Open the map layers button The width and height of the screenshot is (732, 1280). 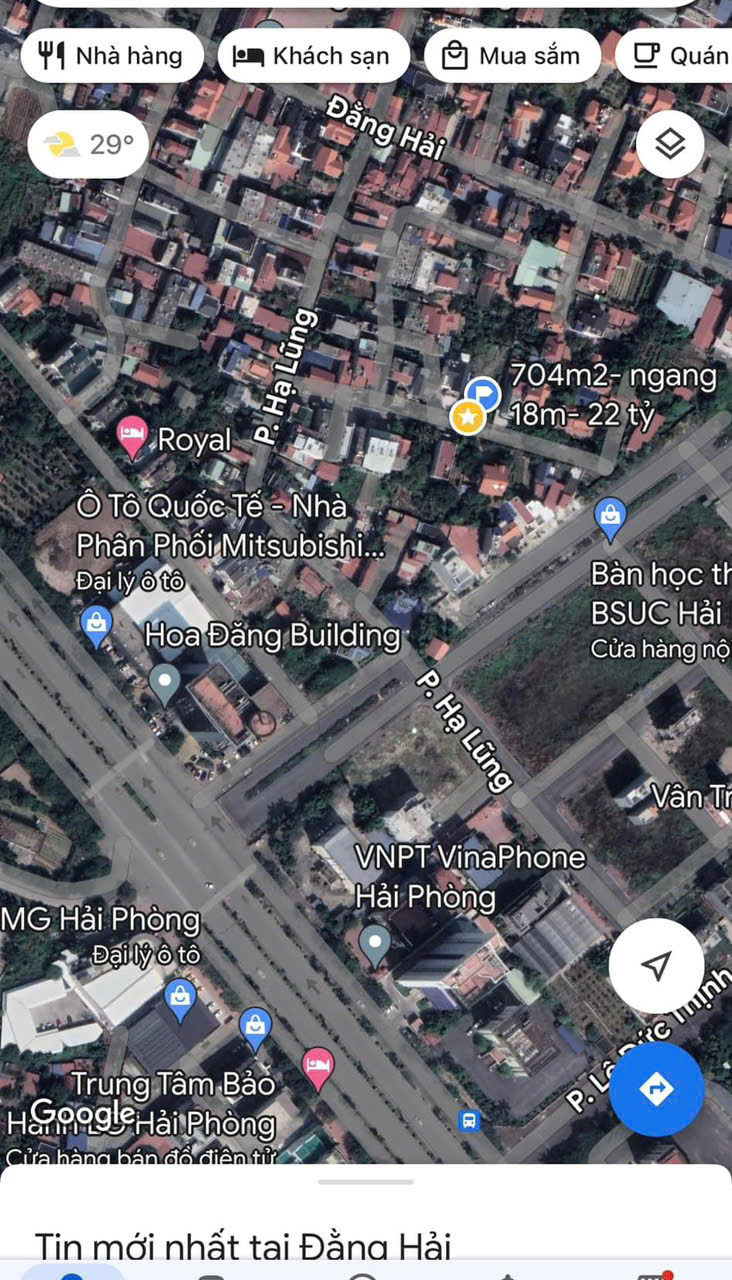(x=669, y=144)
